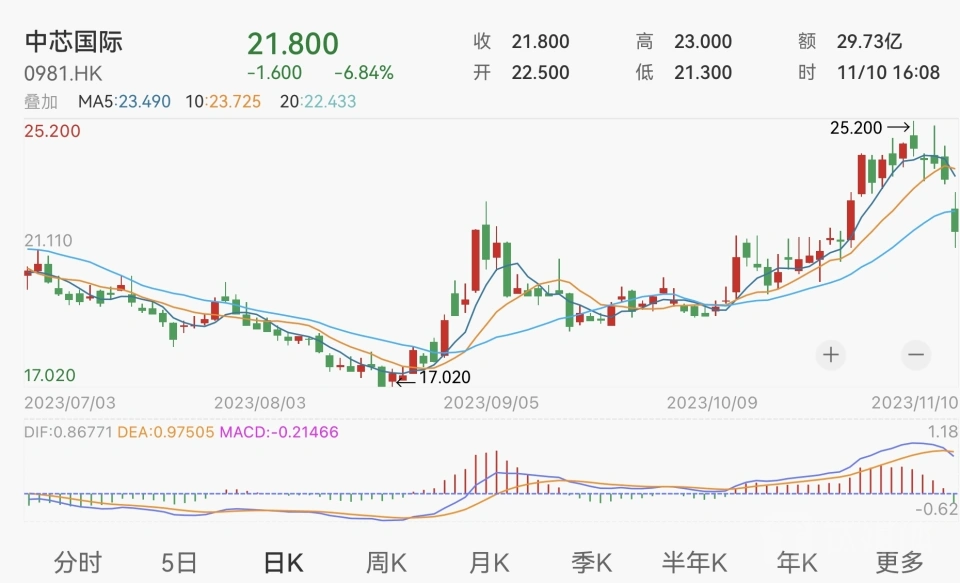Open 更多 chart options

point(900,562)
